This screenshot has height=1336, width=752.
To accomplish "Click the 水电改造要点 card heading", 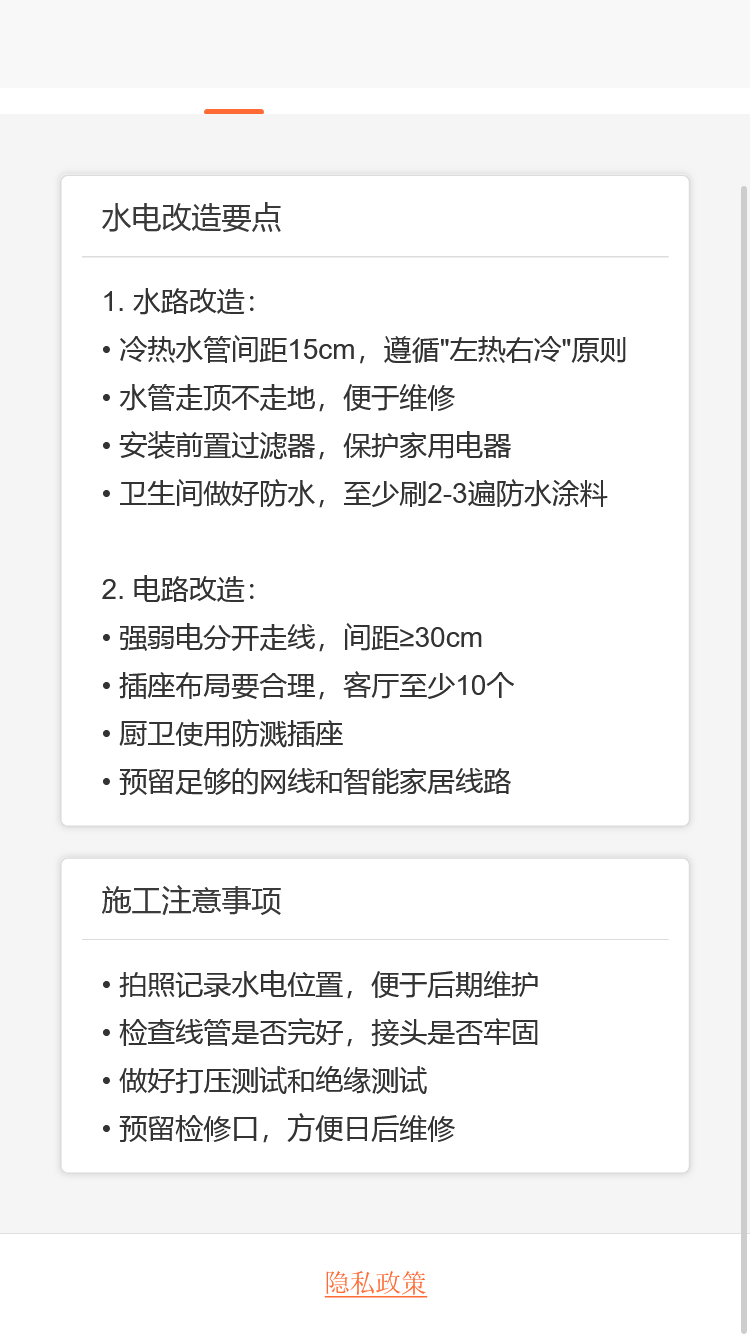I will (192, 218).
